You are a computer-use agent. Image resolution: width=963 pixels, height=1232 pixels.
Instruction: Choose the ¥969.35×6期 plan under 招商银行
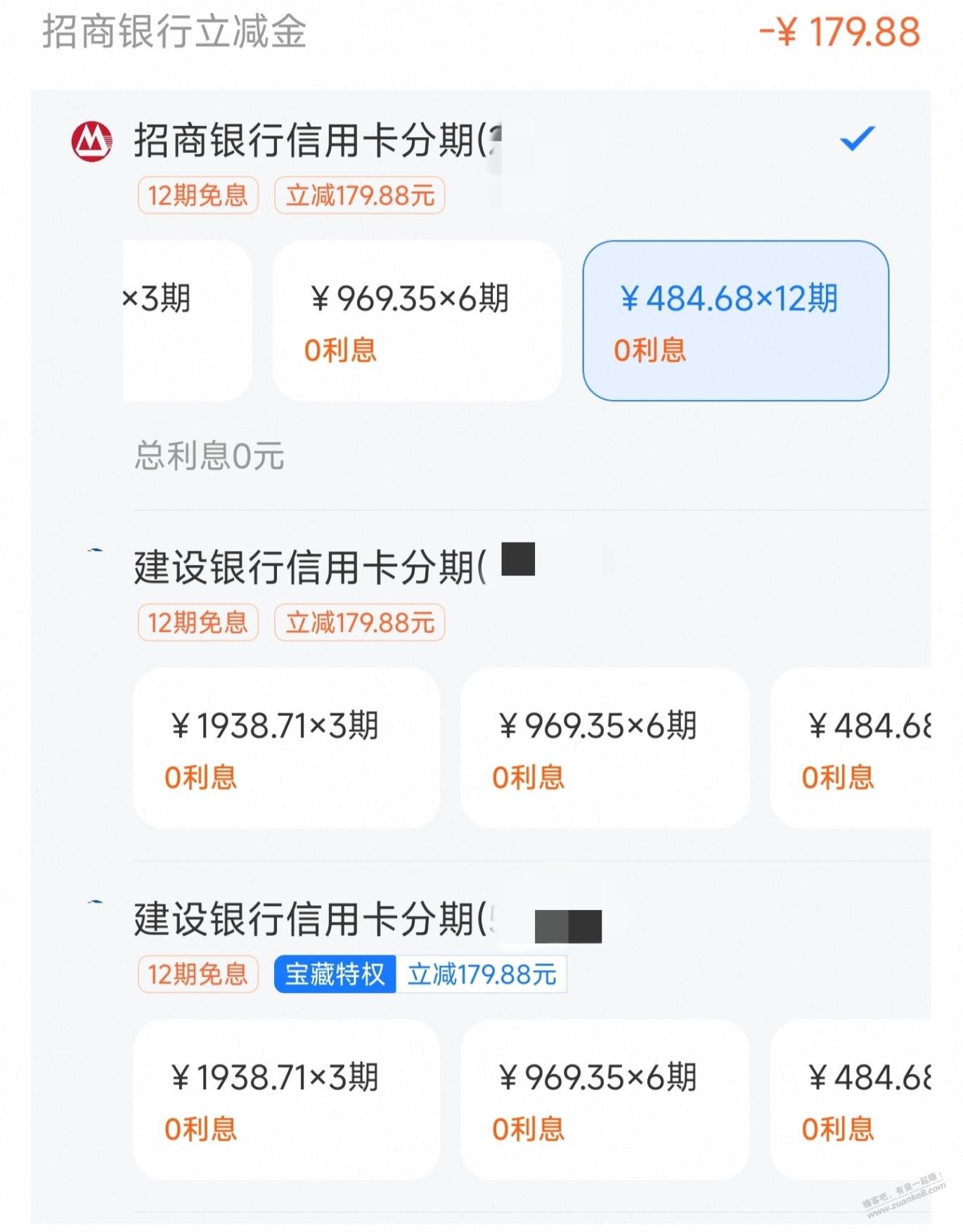[x=416, y=321]
